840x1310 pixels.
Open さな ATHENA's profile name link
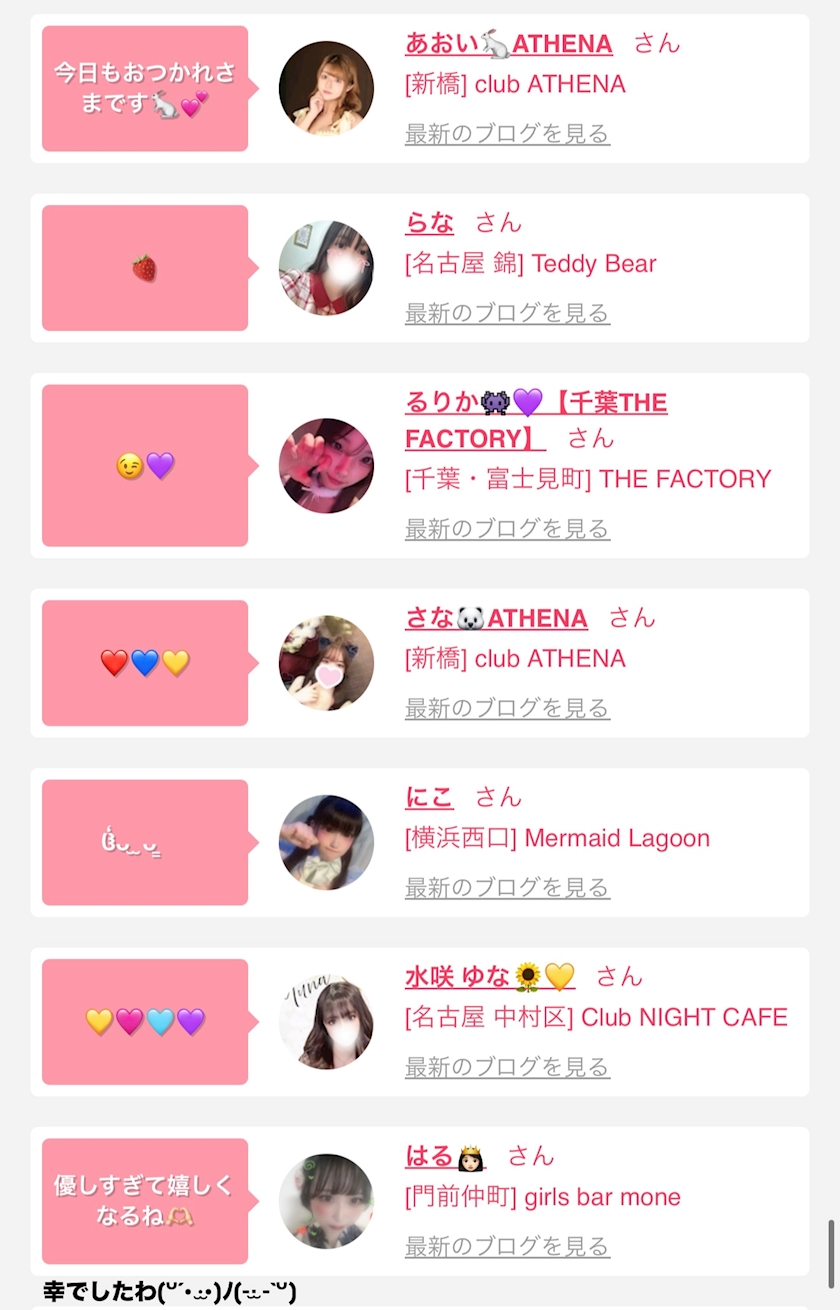pyautogui.click(x=496, y=619)
